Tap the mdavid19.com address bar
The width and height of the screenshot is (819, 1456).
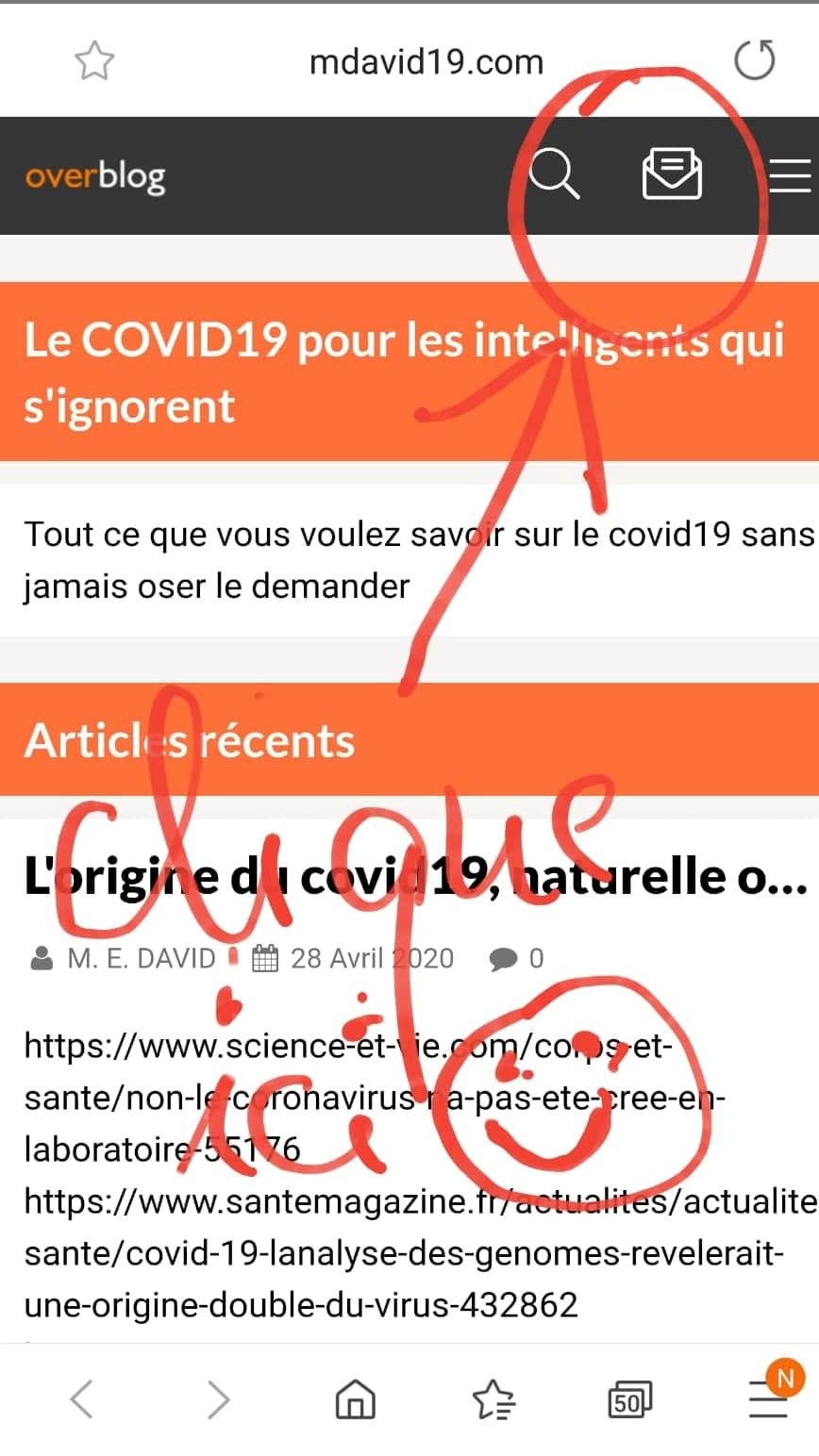pos(426,62)
